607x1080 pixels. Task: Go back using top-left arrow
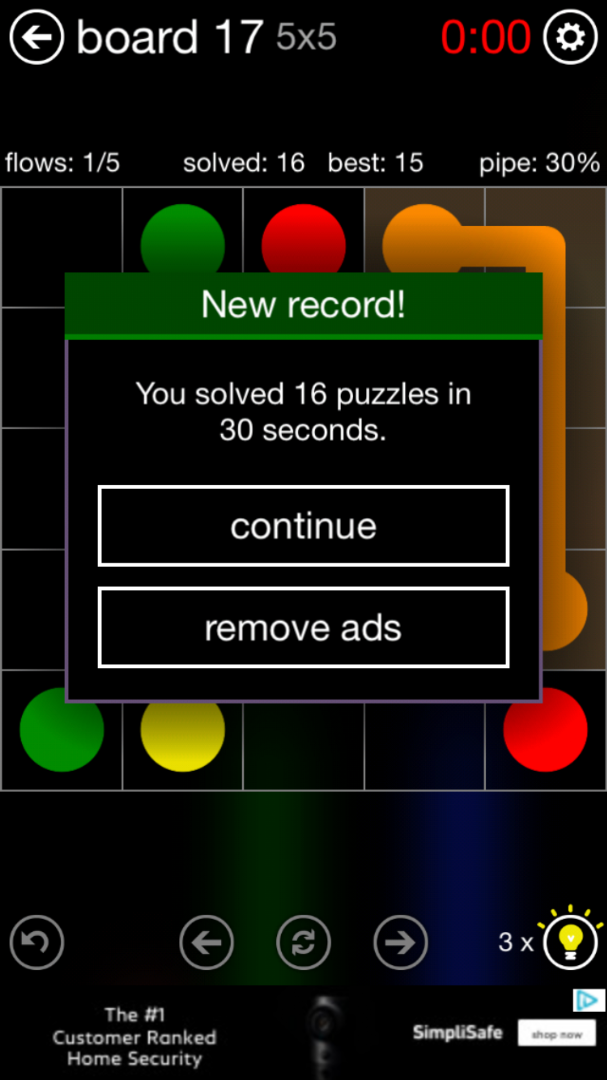click(37, 38)
